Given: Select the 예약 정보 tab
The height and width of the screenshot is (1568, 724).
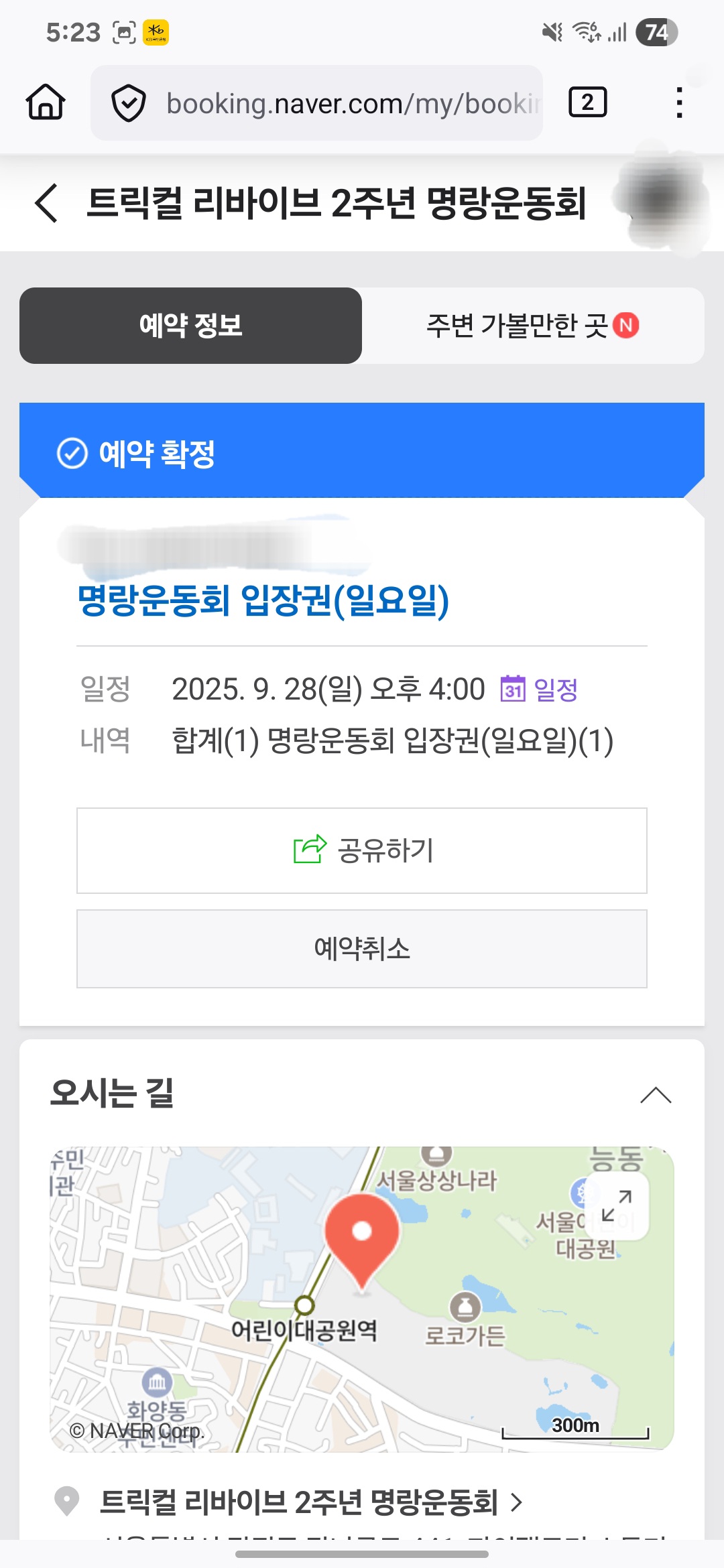Looking at the screenshot, I should tap(191, 326).
